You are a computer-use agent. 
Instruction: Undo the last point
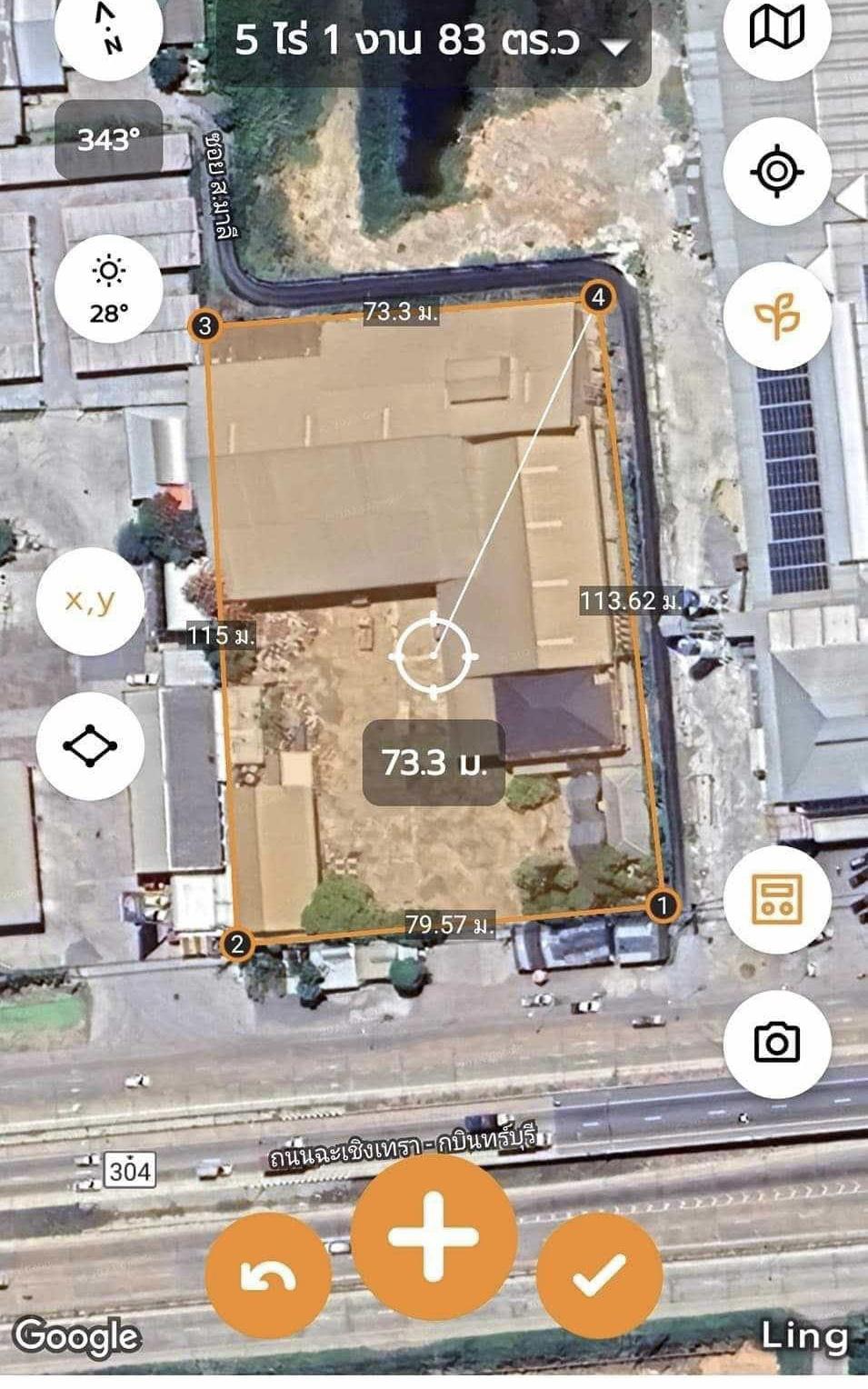point(268,1275)
